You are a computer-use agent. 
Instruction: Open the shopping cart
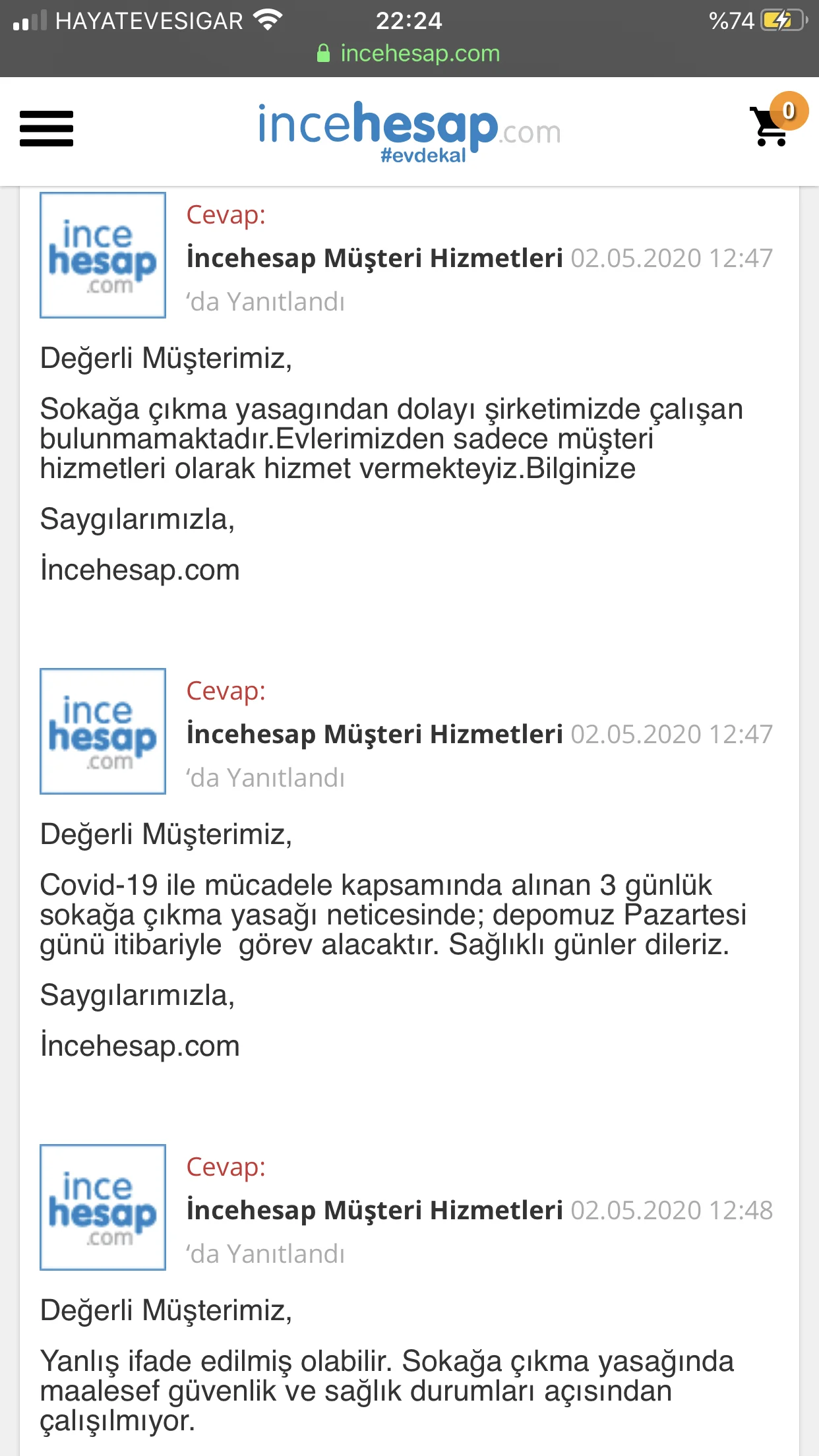772,127
